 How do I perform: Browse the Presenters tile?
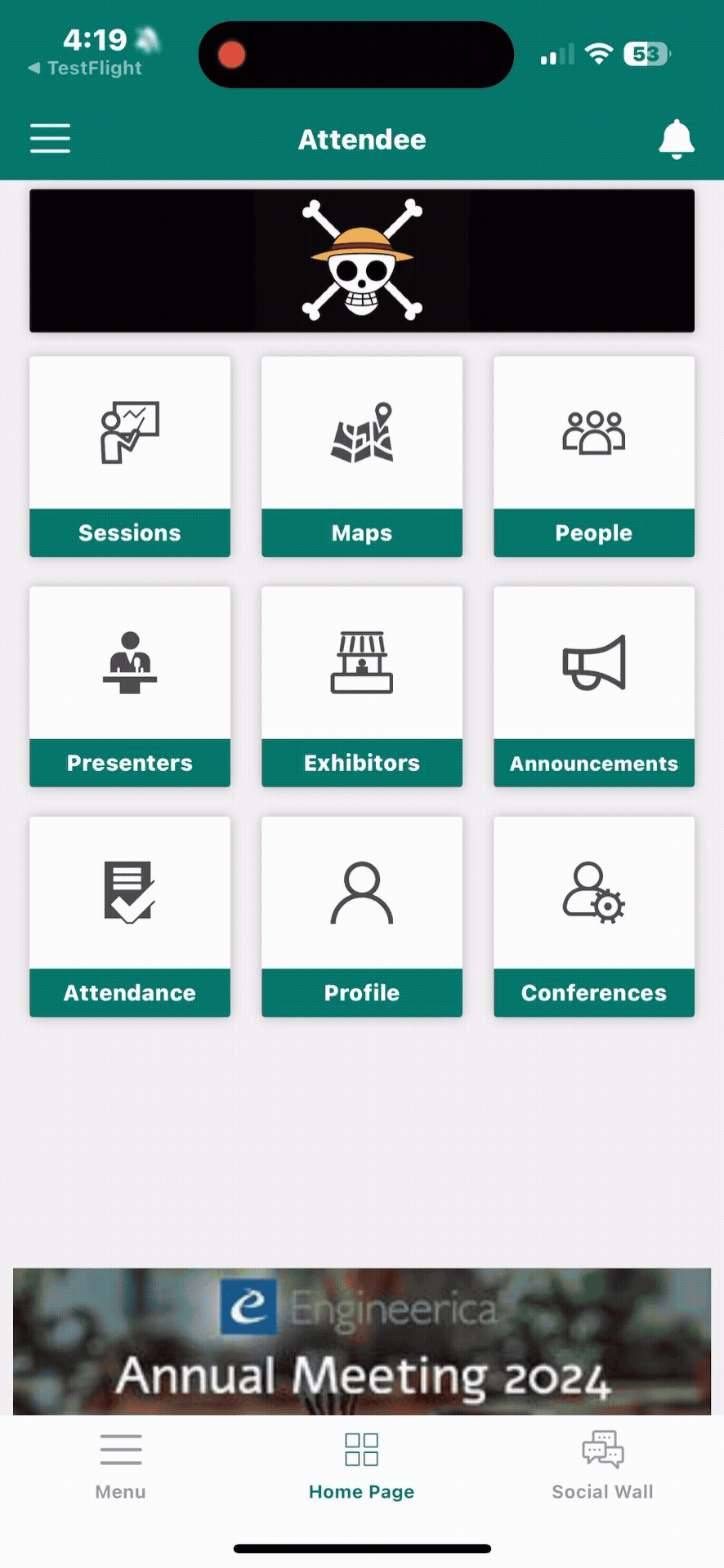130,687
